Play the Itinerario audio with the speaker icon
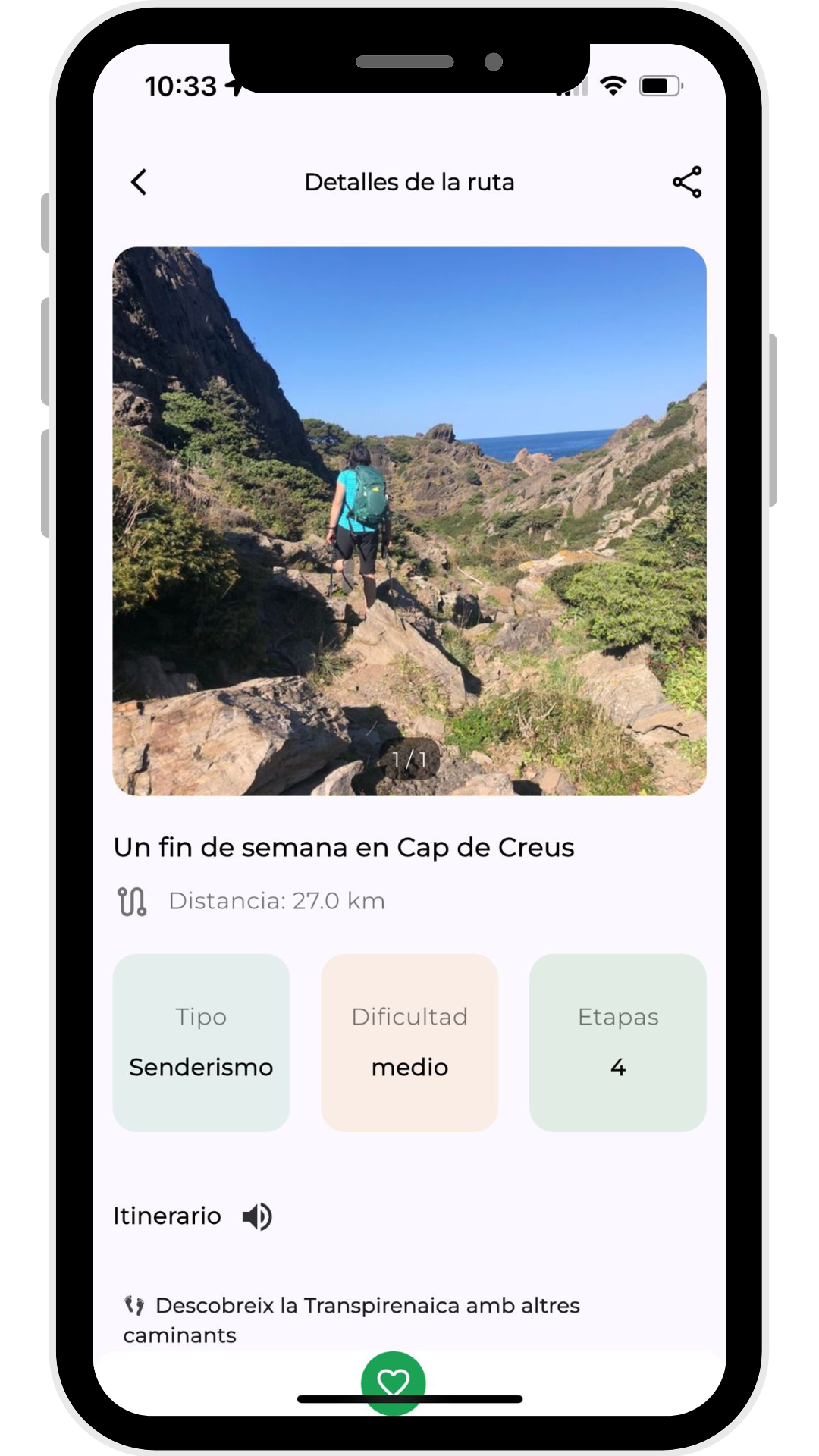Image resolution: width=819 pixels, height=1456 pixels. point(257,1216)
